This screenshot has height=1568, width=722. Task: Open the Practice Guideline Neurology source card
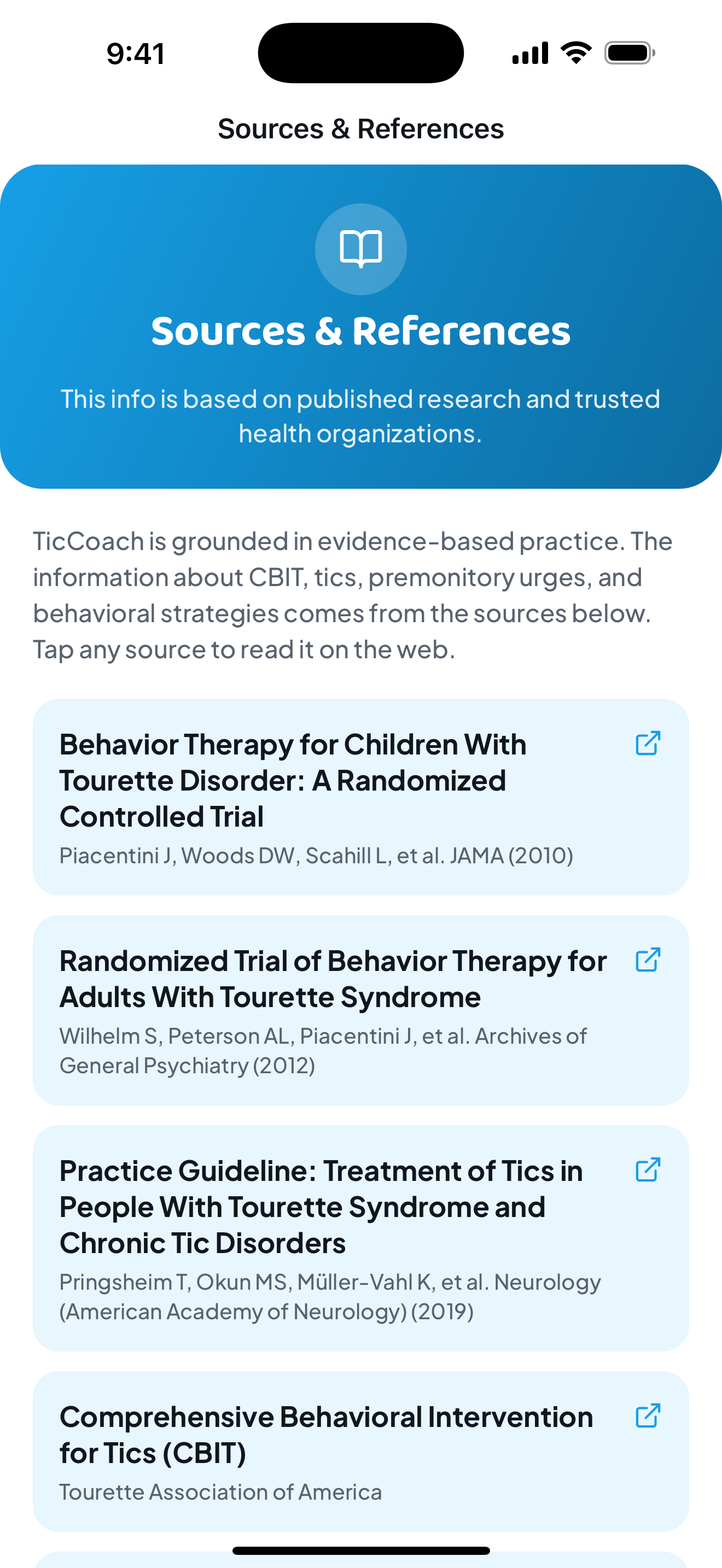pos(360,1238)
